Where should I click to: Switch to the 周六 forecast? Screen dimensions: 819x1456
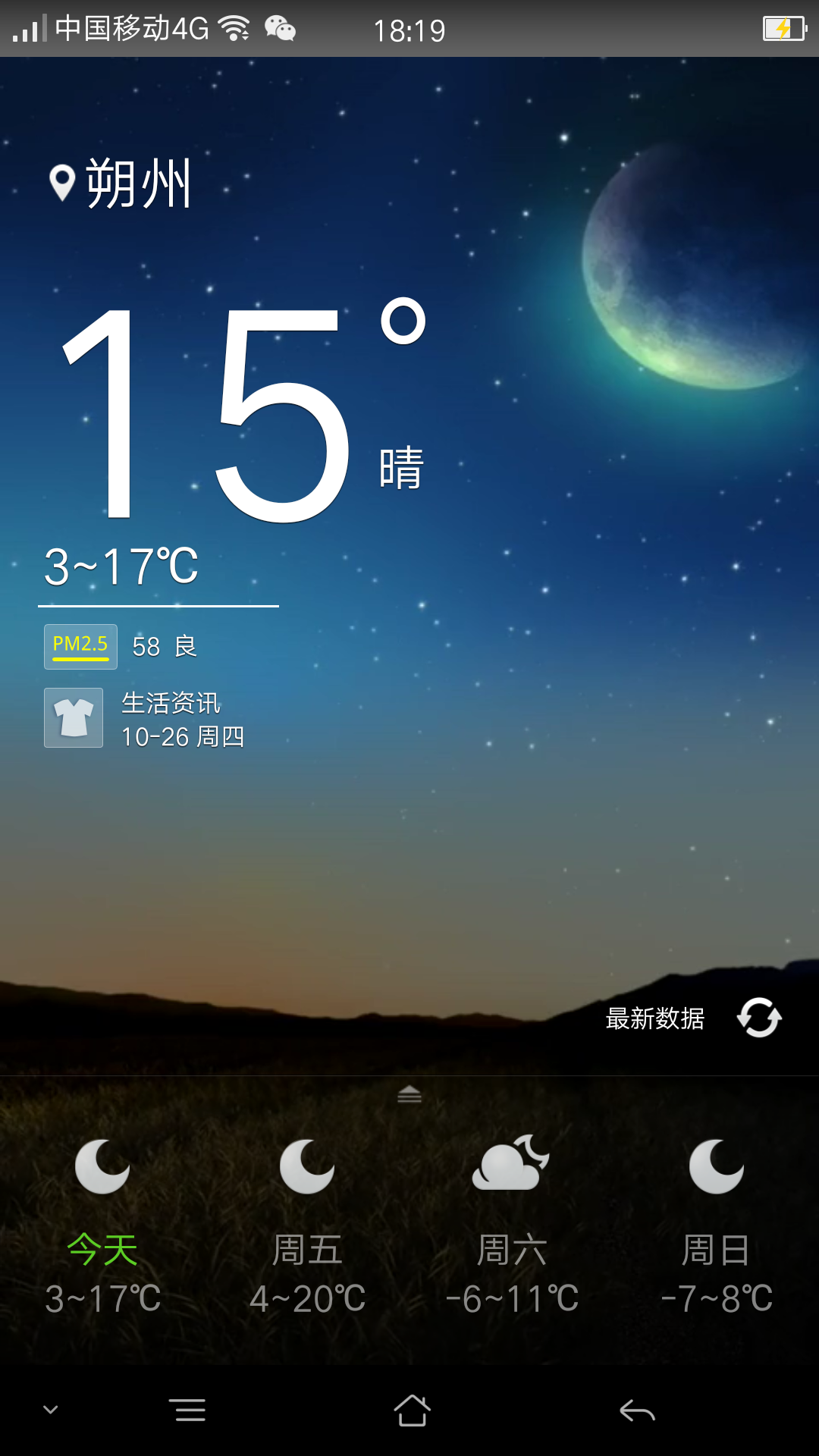510,1250
